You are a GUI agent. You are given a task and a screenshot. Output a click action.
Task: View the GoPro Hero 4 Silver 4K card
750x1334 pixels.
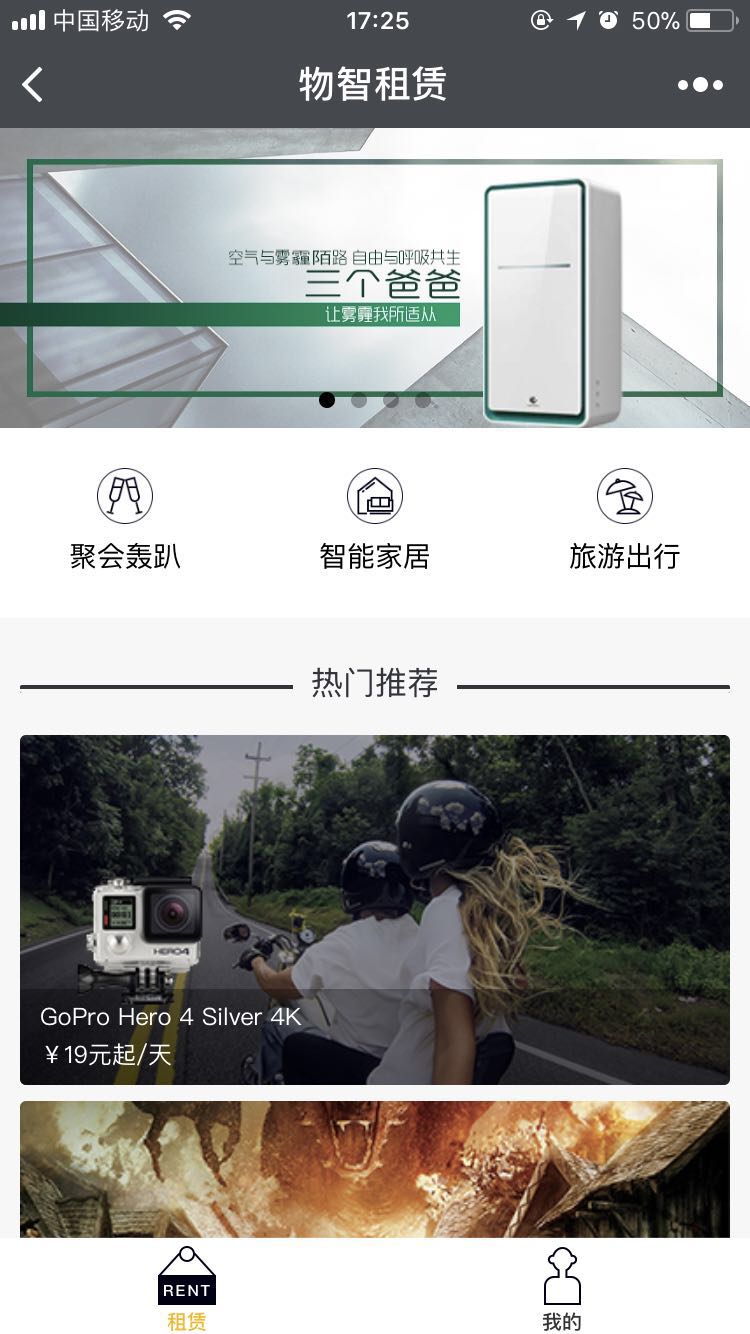pos(375,910)
